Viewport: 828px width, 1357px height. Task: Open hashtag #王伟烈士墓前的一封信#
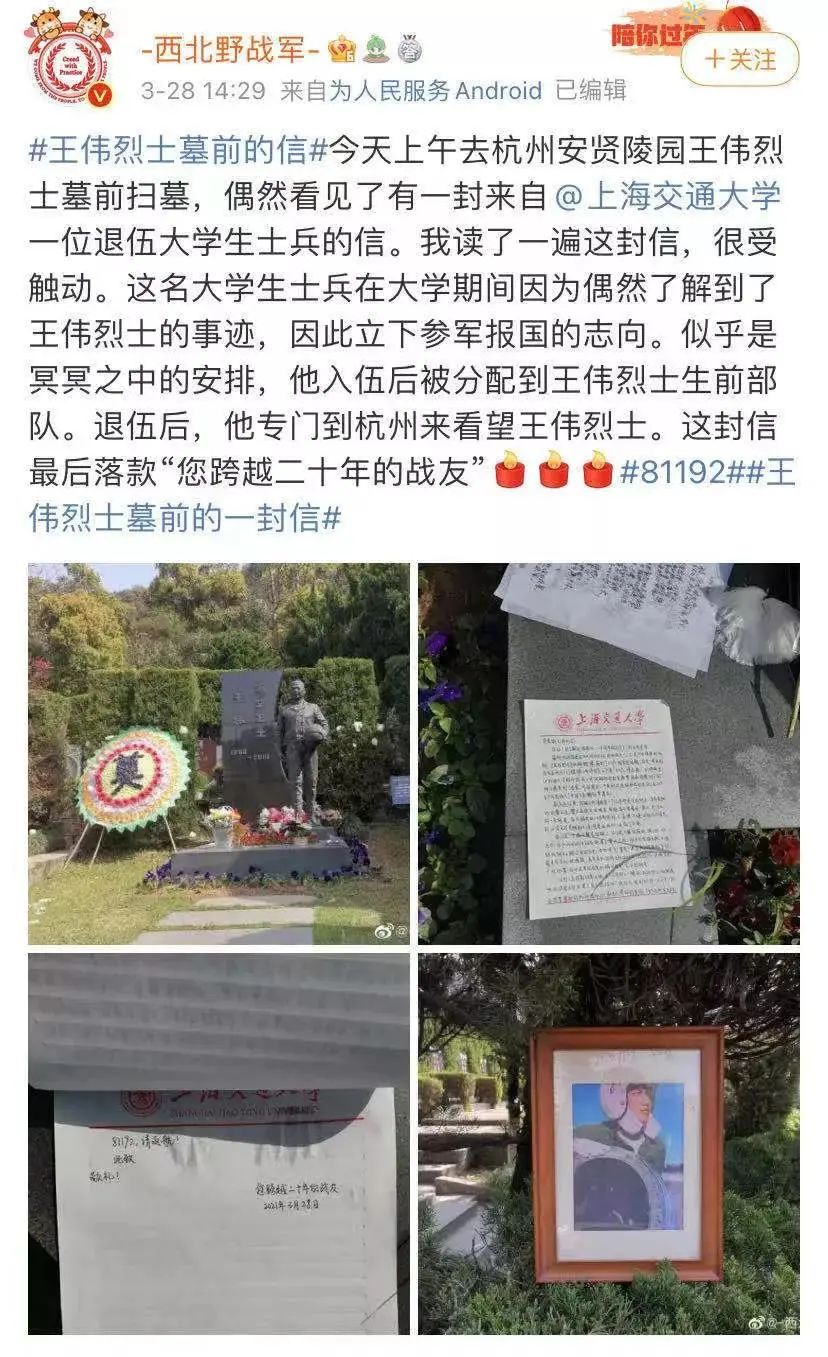click(x=185, y=518)
